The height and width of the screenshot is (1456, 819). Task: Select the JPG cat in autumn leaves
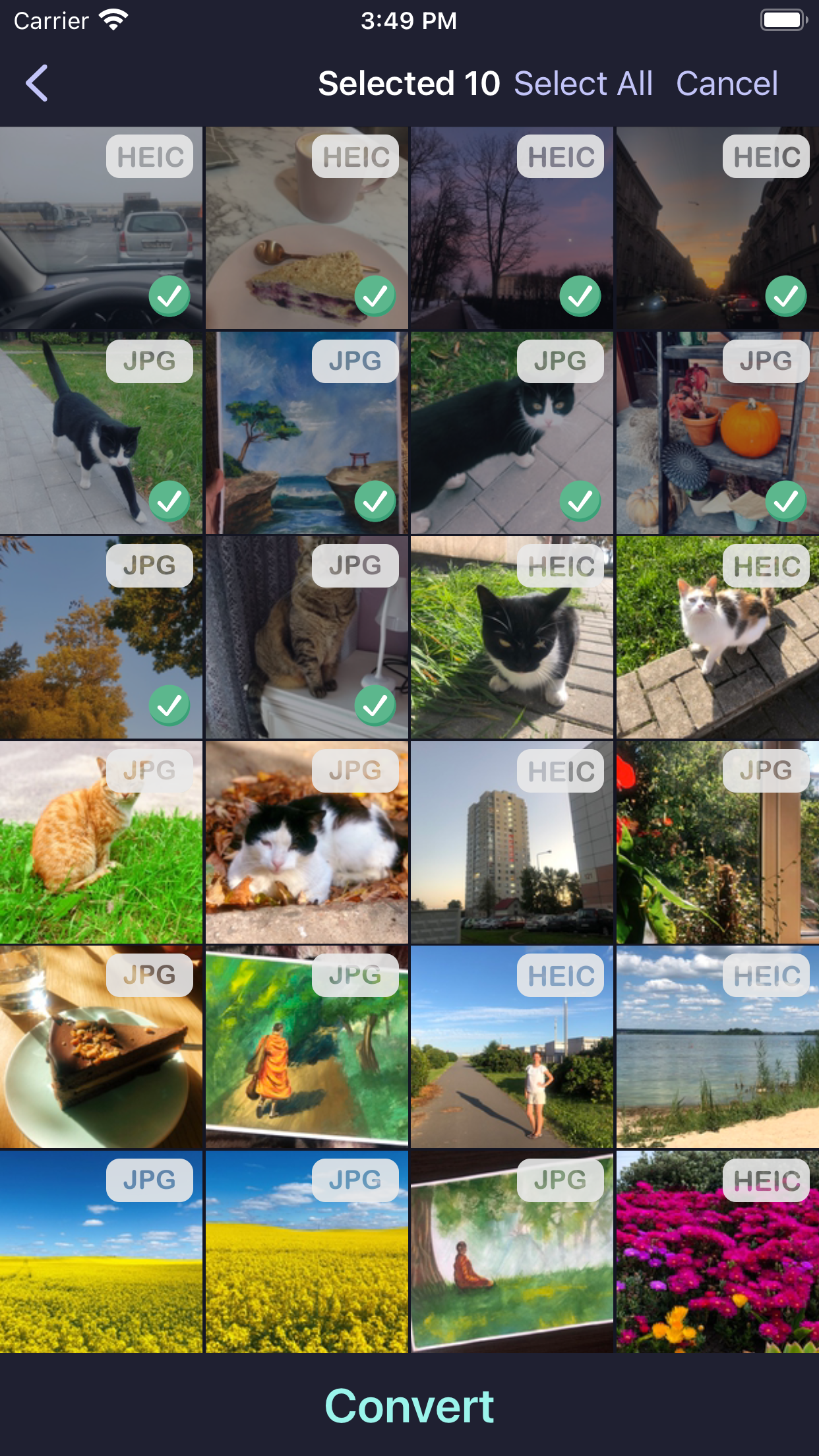coord(307,842)
